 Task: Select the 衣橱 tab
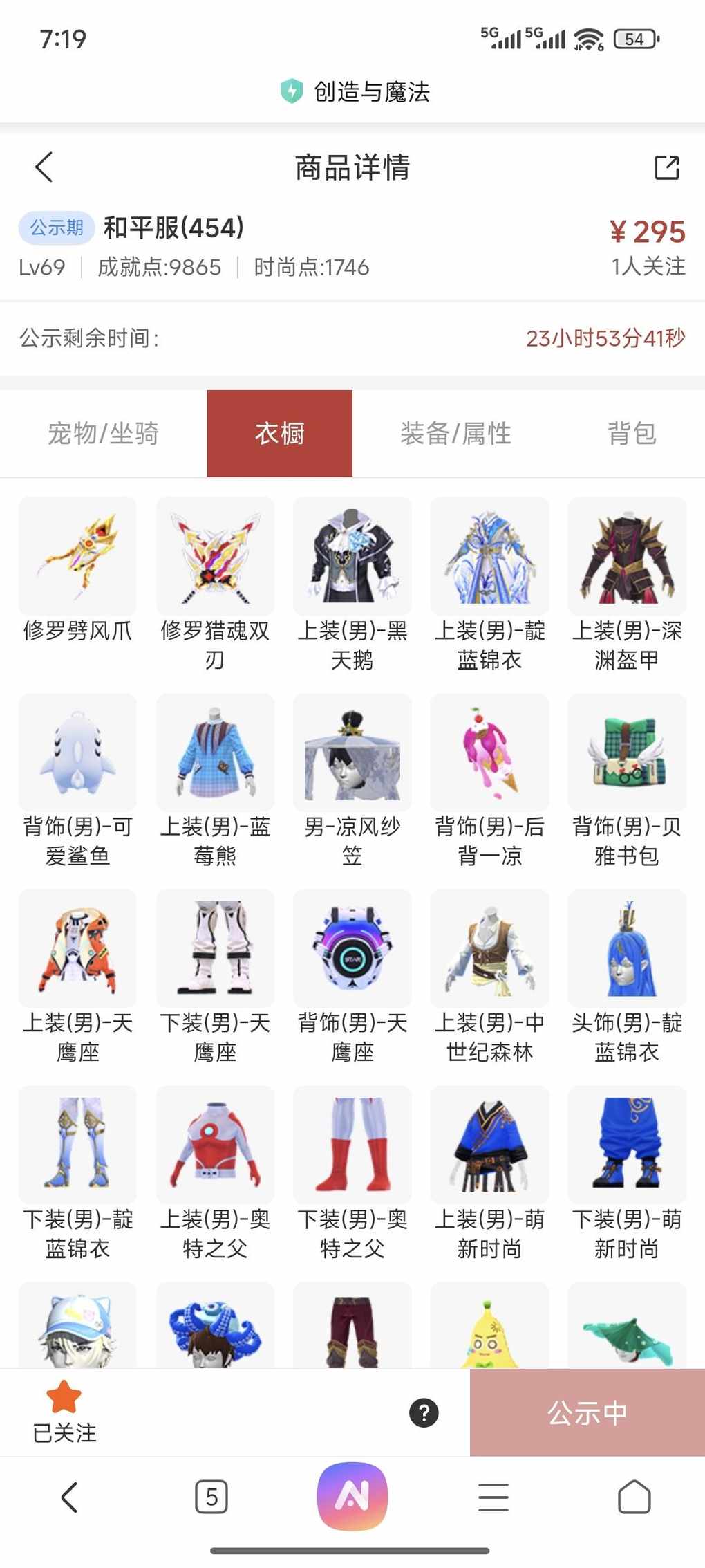[279, 434]
